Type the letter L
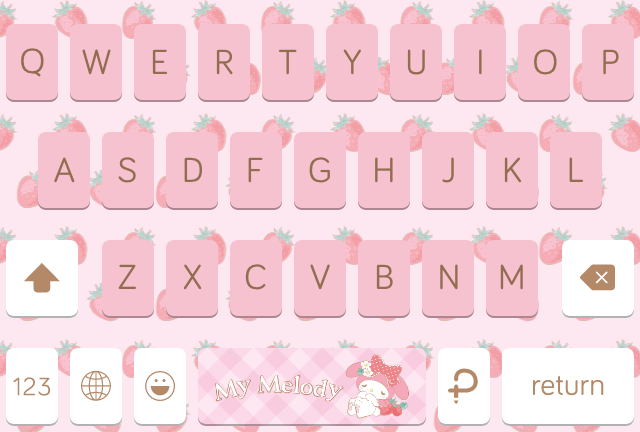 click(x=576, y=170)
